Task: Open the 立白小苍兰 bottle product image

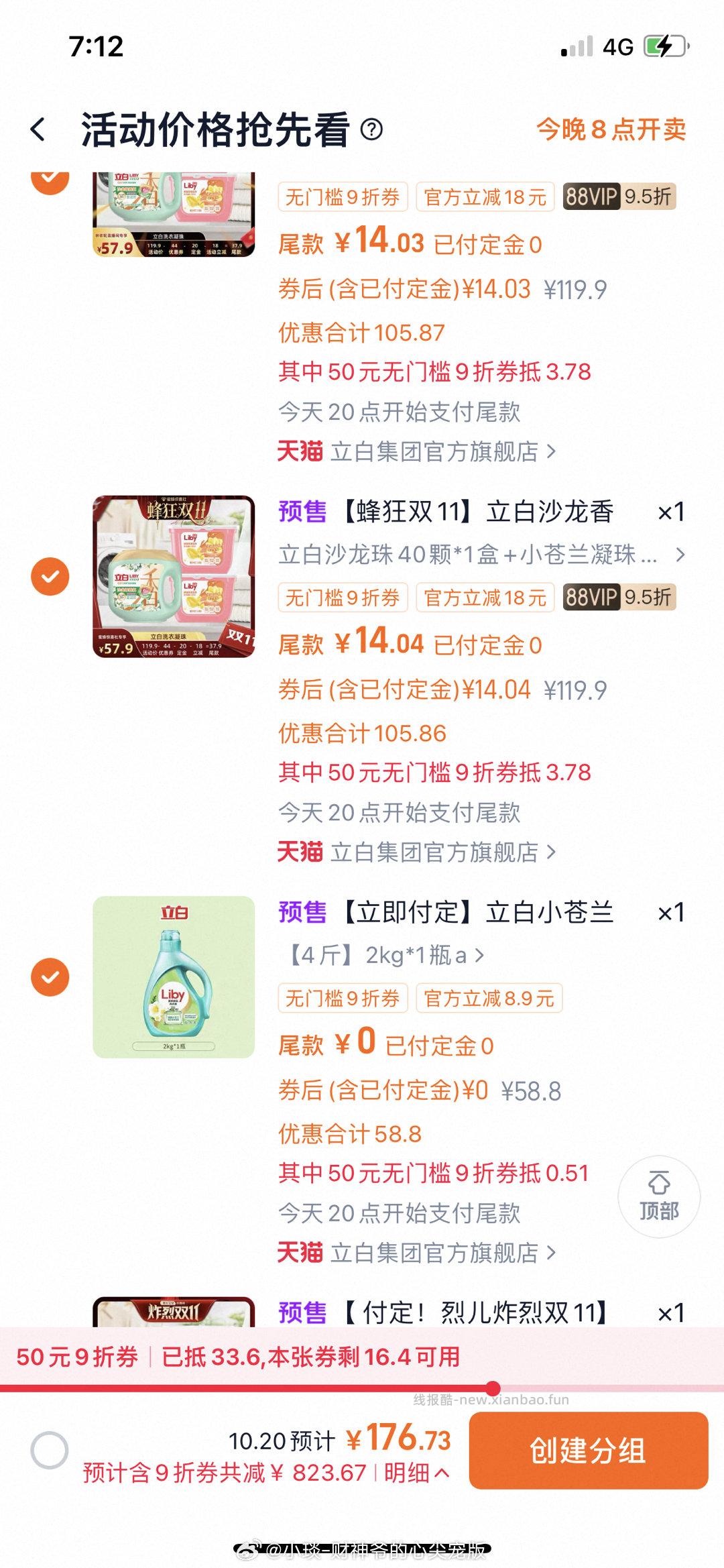Action: [174, 977]
